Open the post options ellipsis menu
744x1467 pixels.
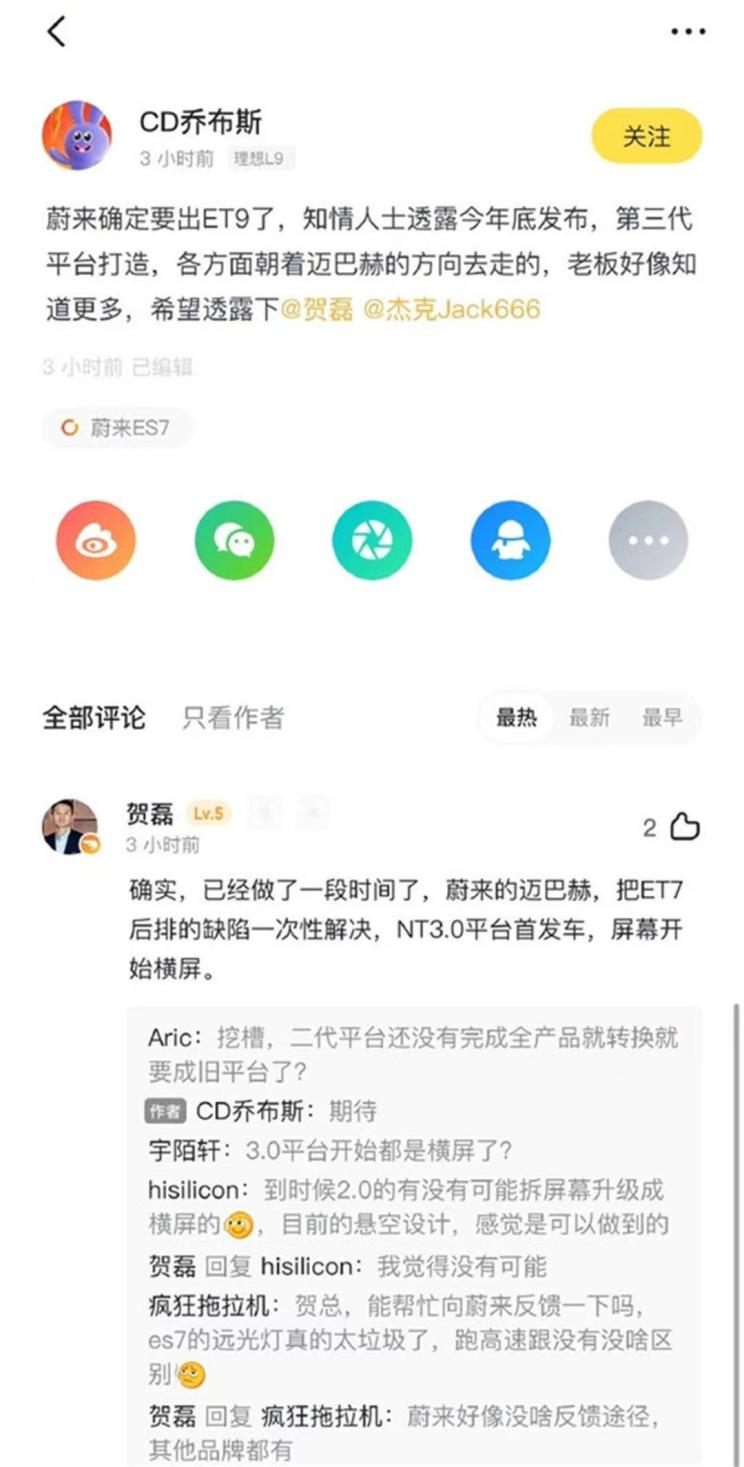[x=688, y=31]
